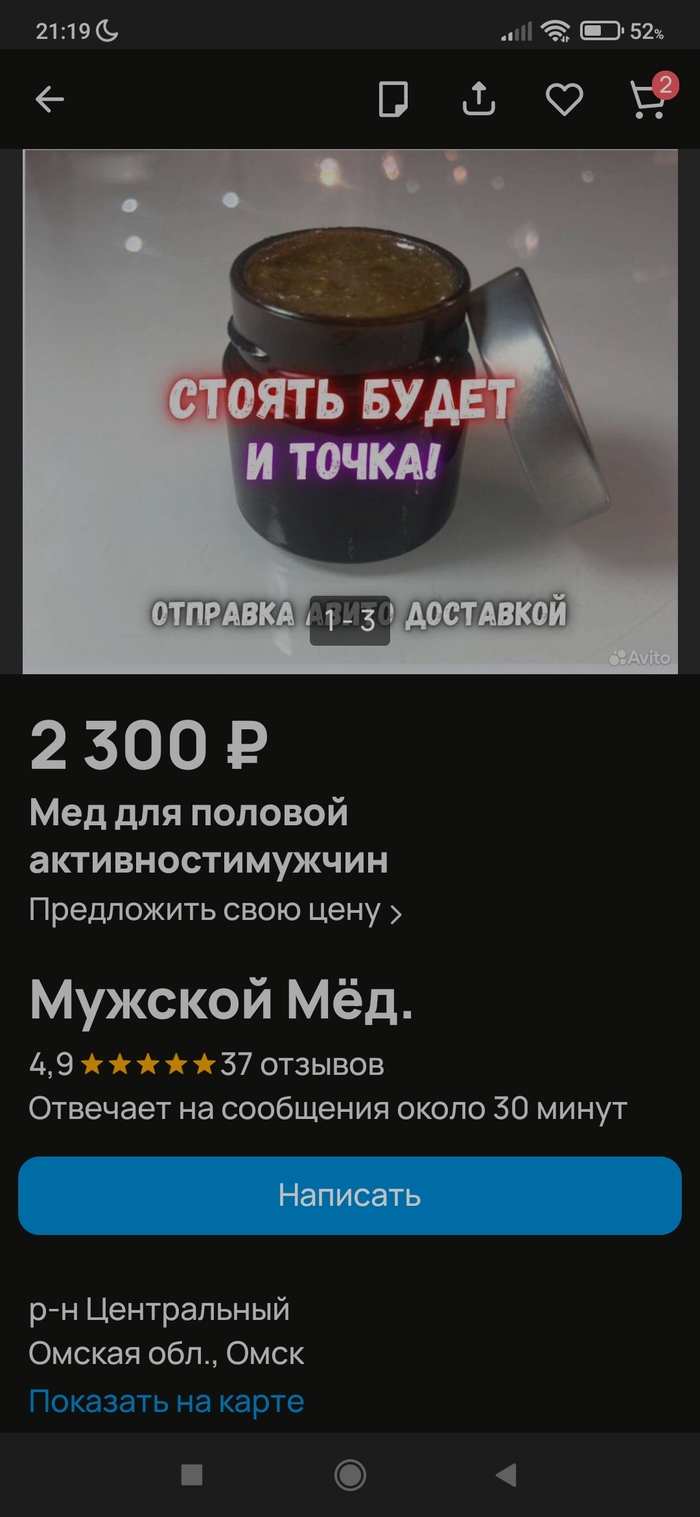Add listing to favorites with heart
This screenshot has height=1517, width=700.
pyautogui.click(x=564, y=99)
